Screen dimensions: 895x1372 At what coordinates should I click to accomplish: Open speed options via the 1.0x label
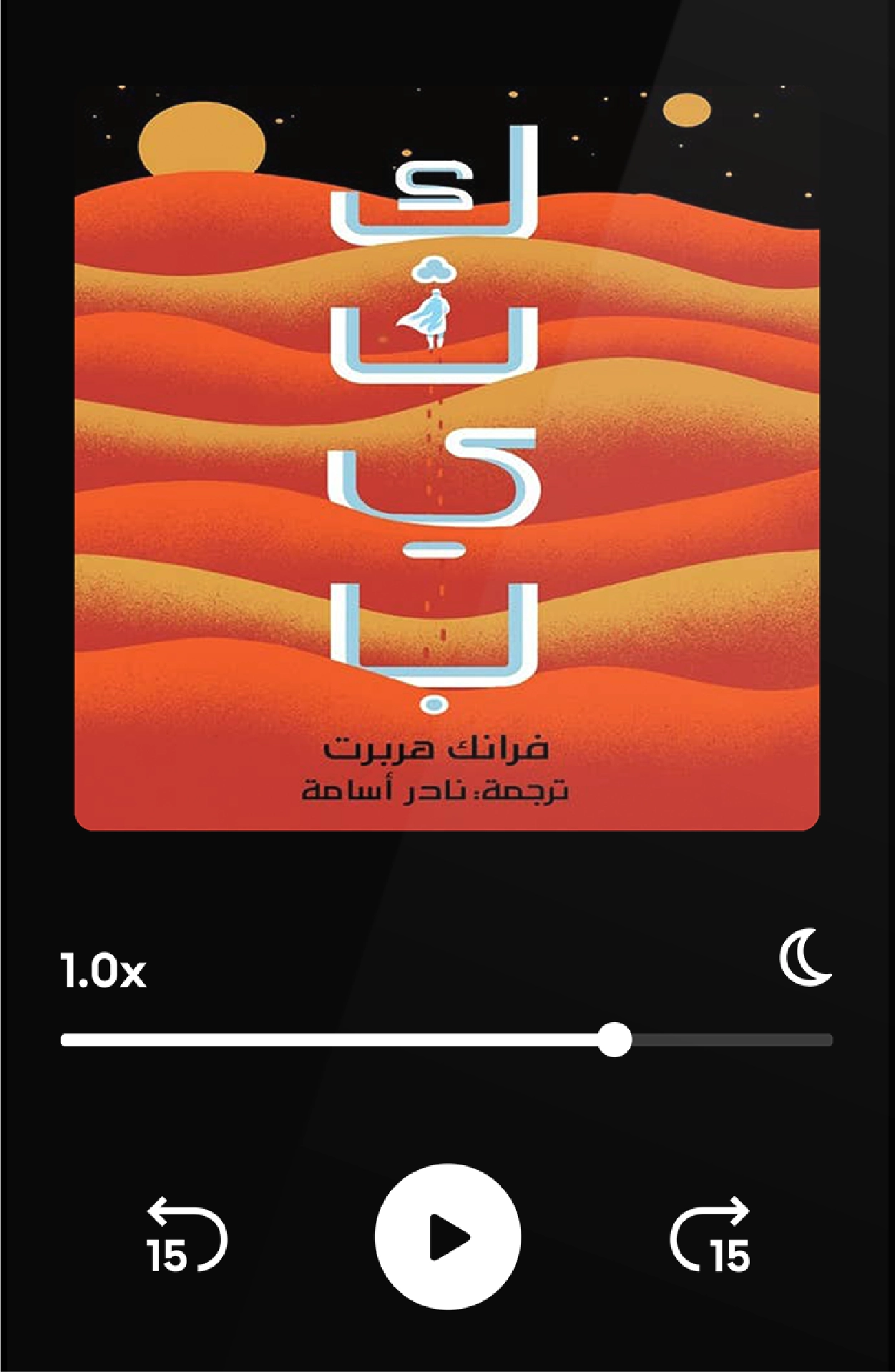pos(103,970)
